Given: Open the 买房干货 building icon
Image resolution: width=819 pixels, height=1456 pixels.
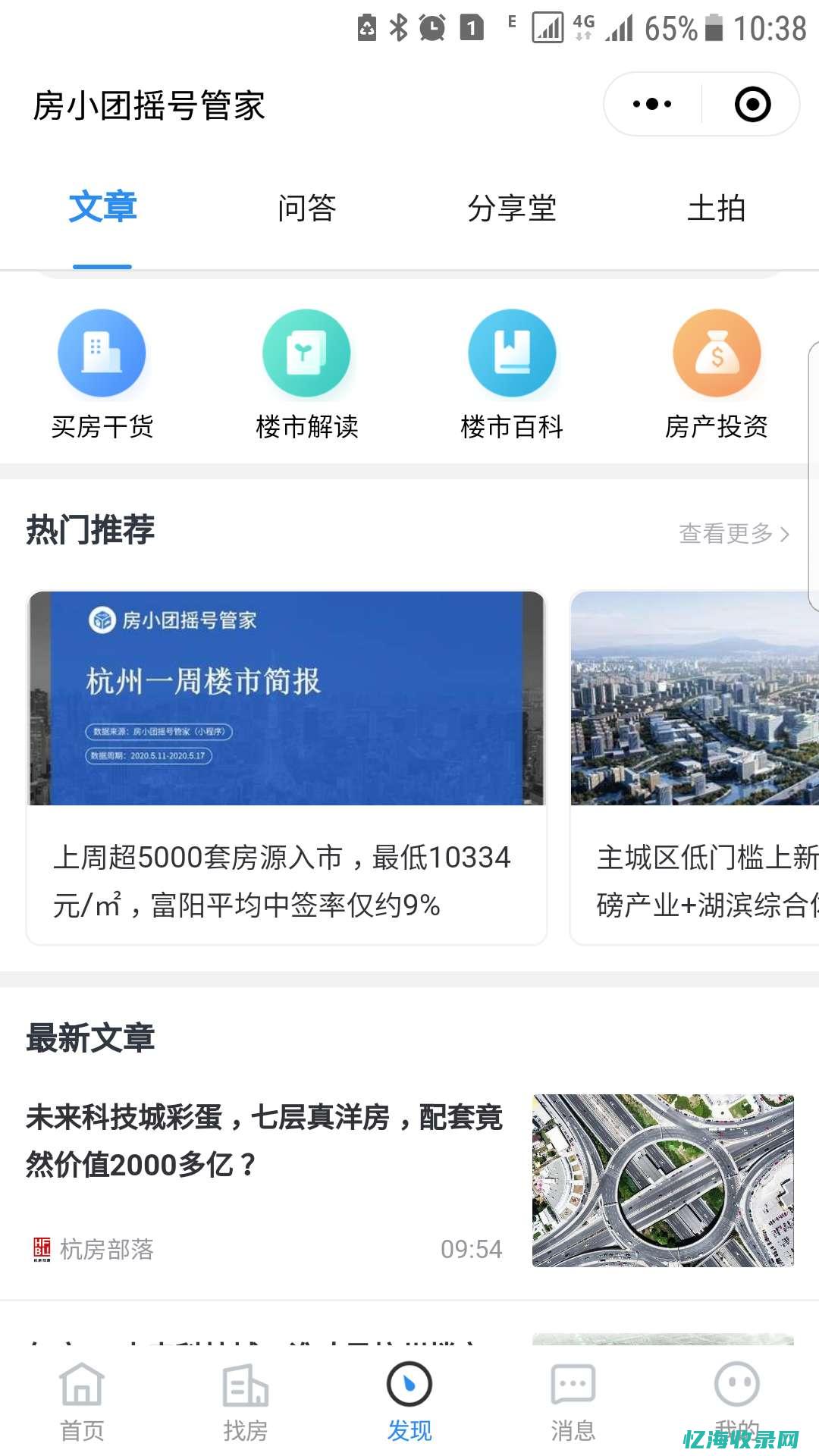Looking at the screenshot, I should 102,353.
